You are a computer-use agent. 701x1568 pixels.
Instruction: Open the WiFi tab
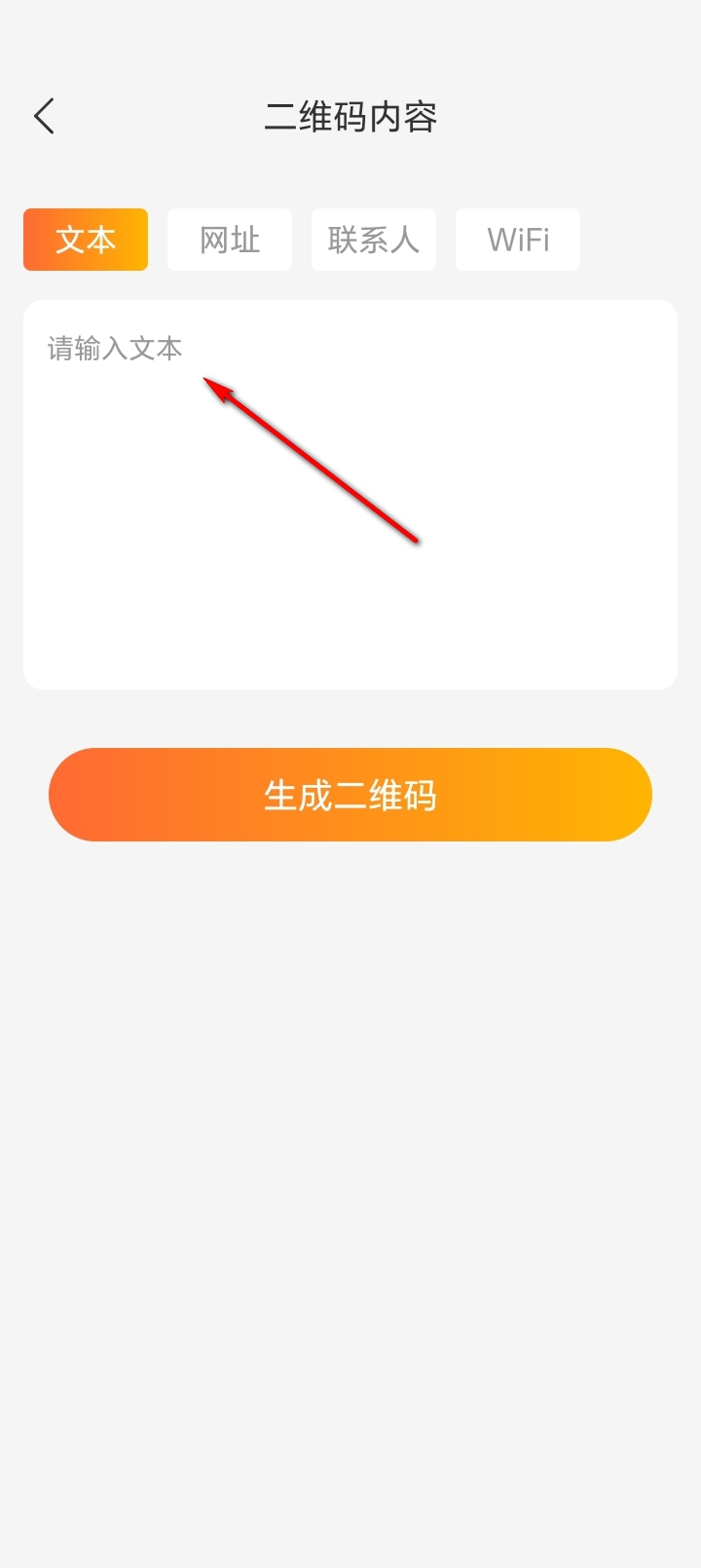[518, 240]
